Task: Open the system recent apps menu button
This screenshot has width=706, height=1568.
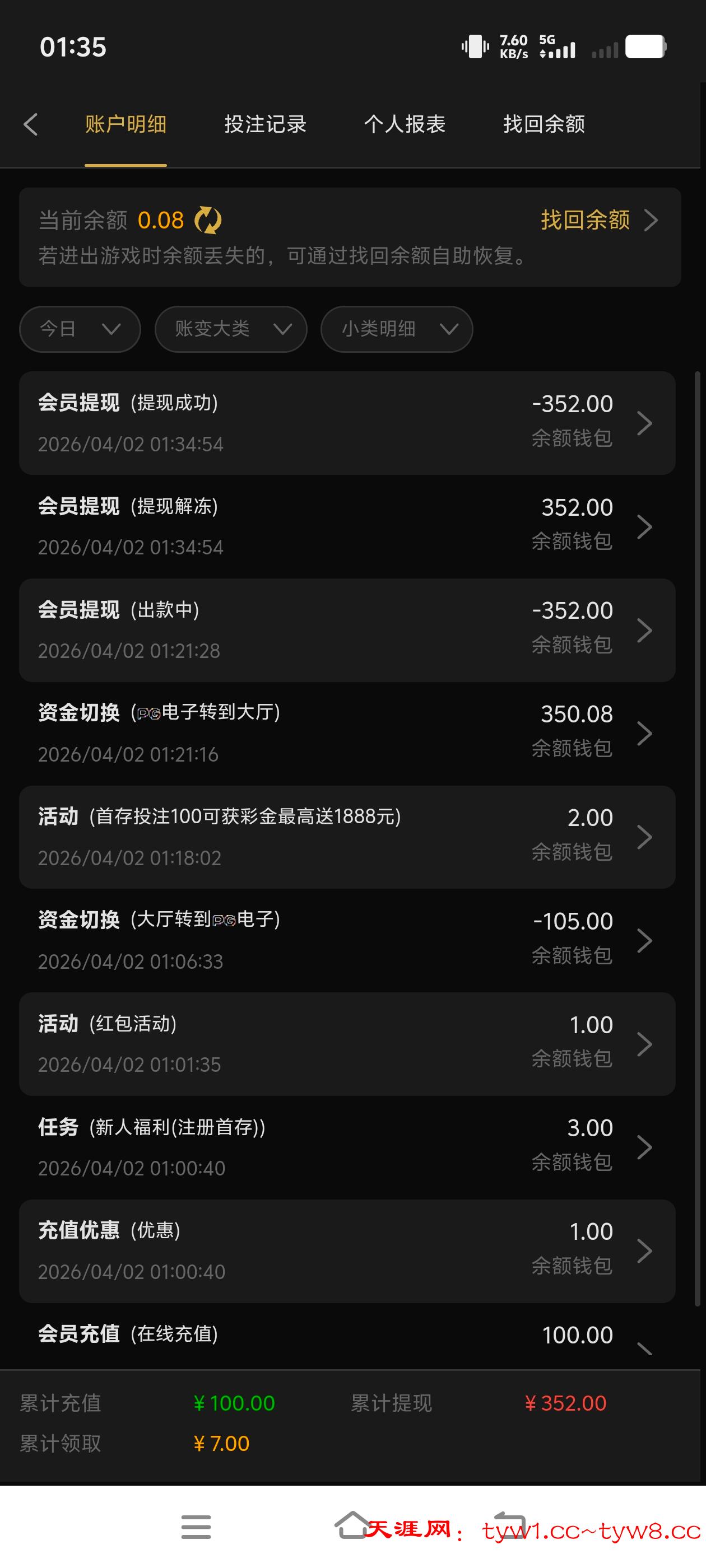Action: pos(196,1527)
